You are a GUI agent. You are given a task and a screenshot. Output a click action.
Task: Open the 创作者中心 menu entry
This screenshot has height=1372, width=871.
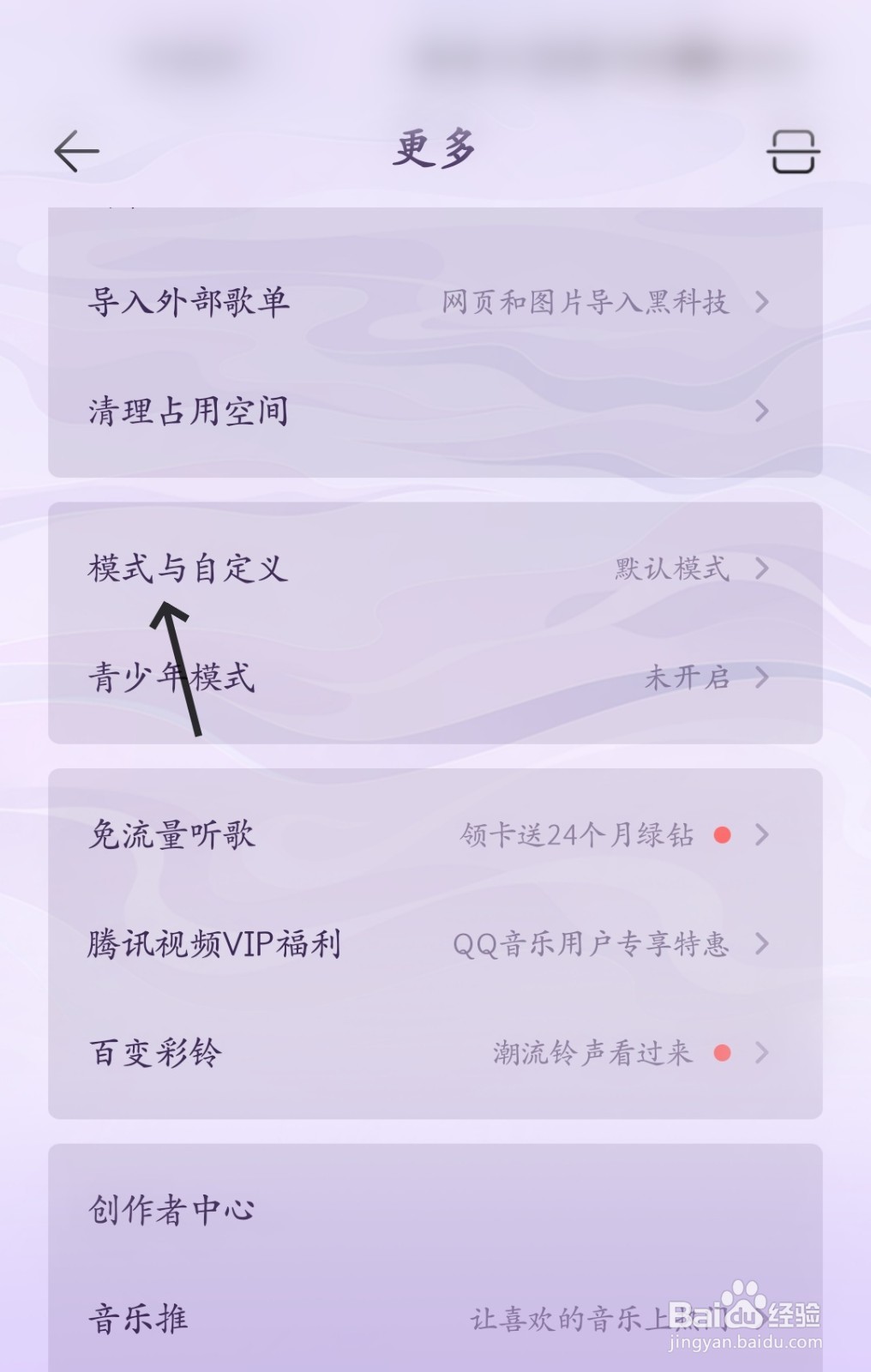pos(171,1211)
